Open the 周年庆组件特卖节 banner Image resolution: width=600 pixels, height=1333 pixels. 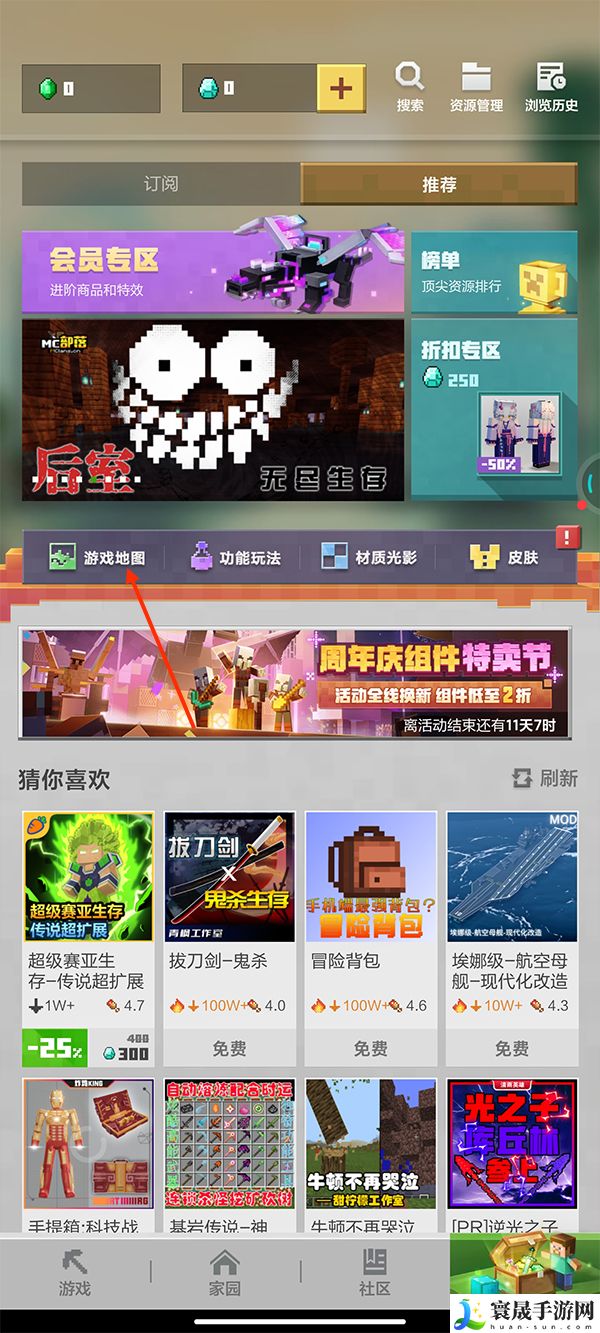pyautogui.click(x=293, y=682)
